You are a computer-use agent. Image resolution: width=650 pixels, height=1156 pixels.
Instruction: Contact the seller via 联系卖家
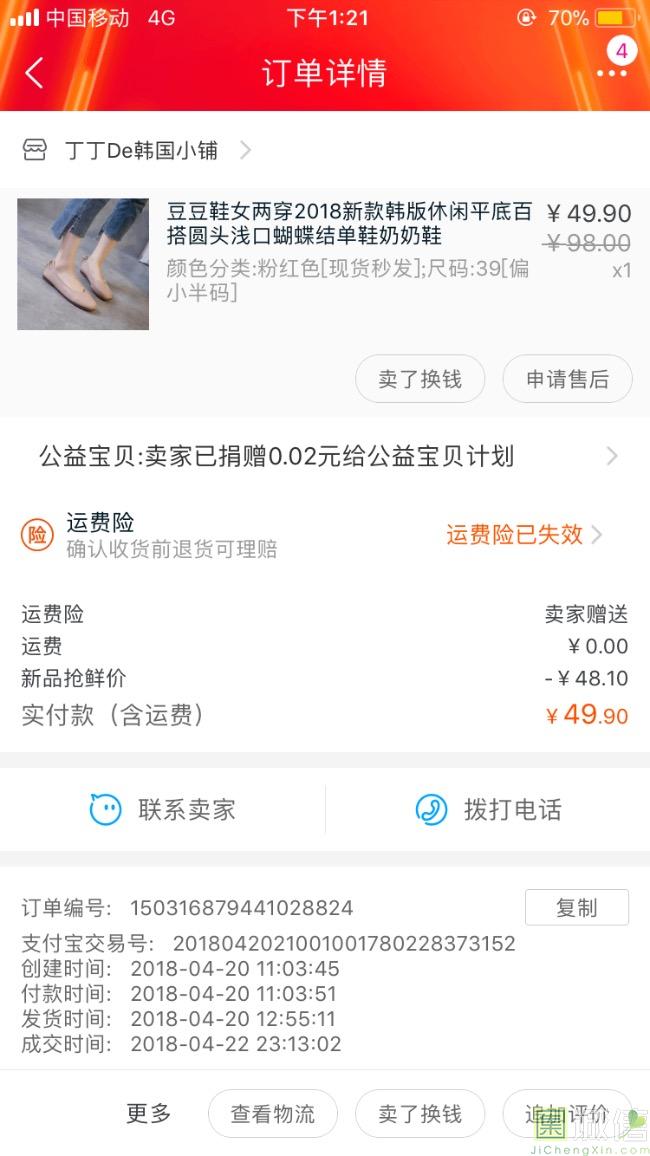click(x=163, y=809)
